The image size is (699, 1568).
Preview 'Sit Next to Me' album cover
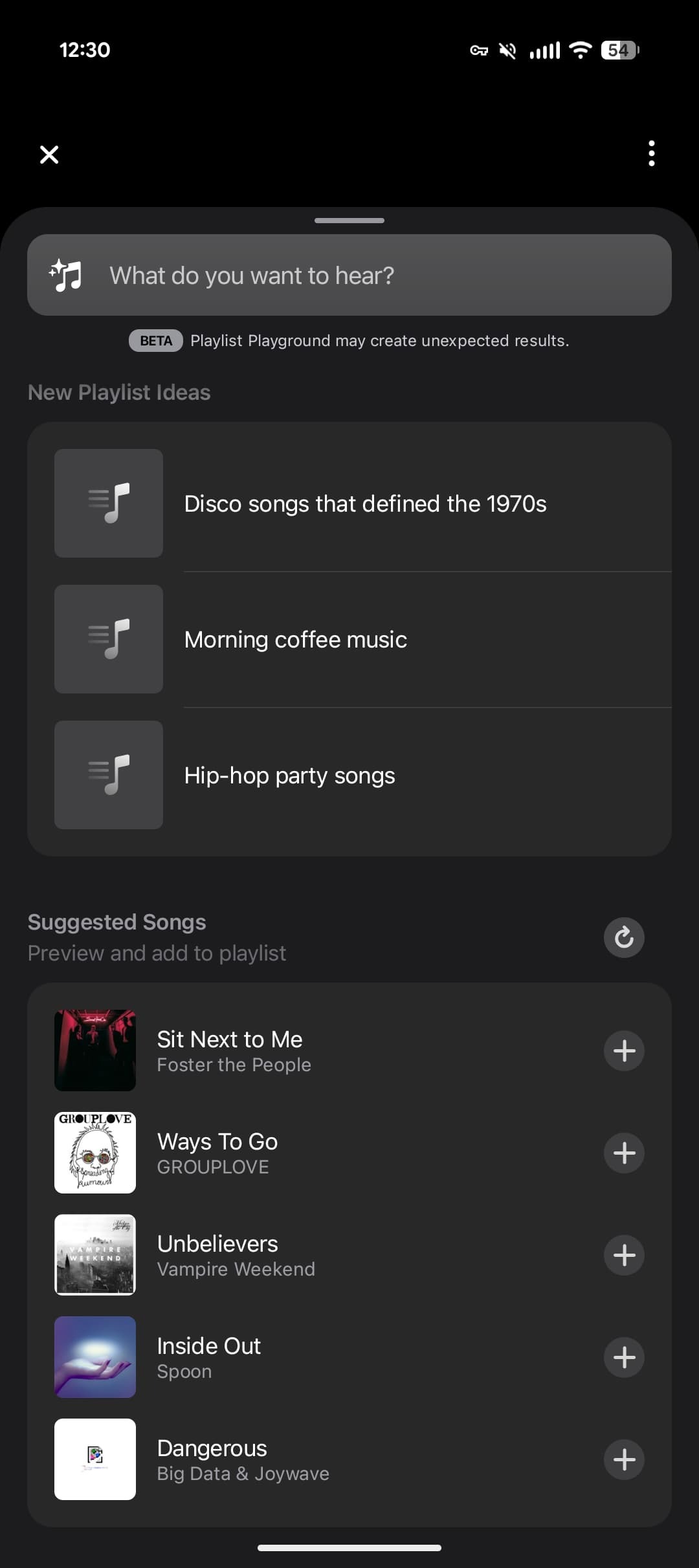pos(95,1051)
